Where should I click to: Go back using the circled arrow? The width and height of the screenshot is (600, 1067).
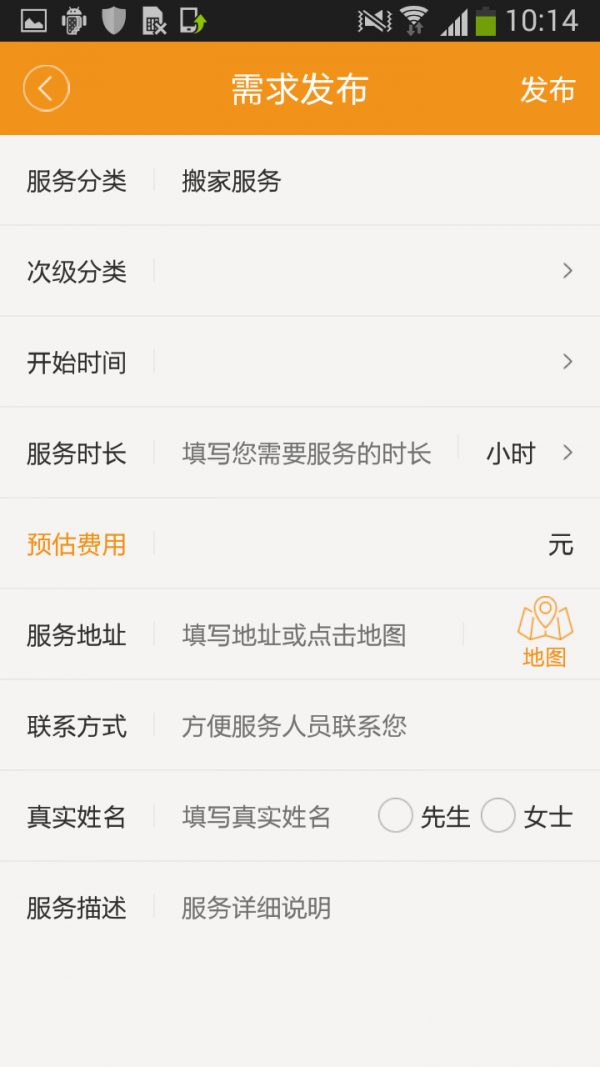pyautogui.click(x=46, y=89)
